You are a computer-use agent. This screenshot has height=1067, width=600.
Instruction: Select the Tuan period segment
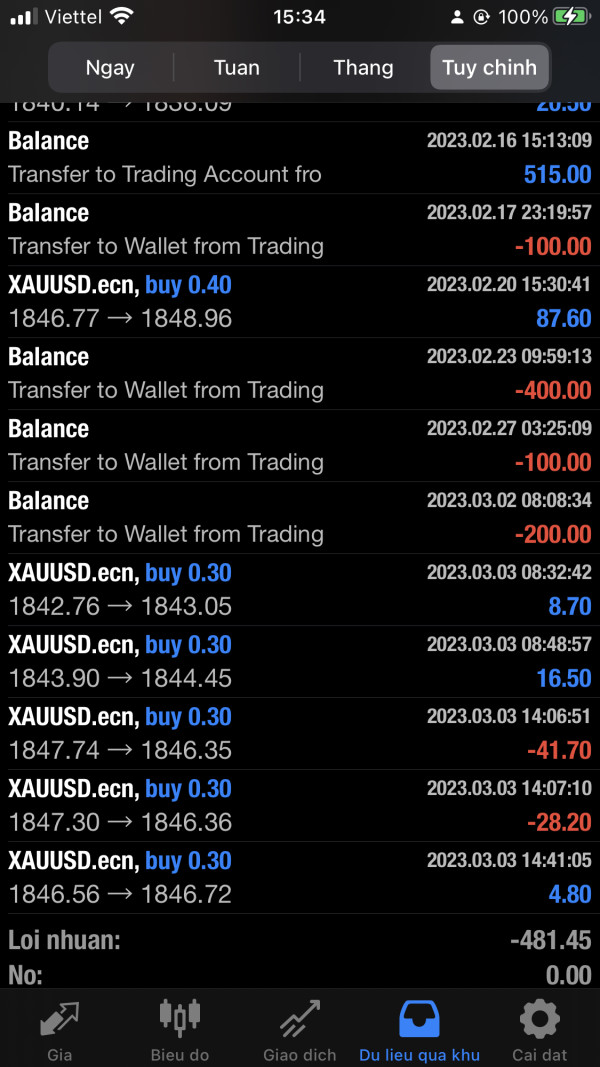pos(237,67)
